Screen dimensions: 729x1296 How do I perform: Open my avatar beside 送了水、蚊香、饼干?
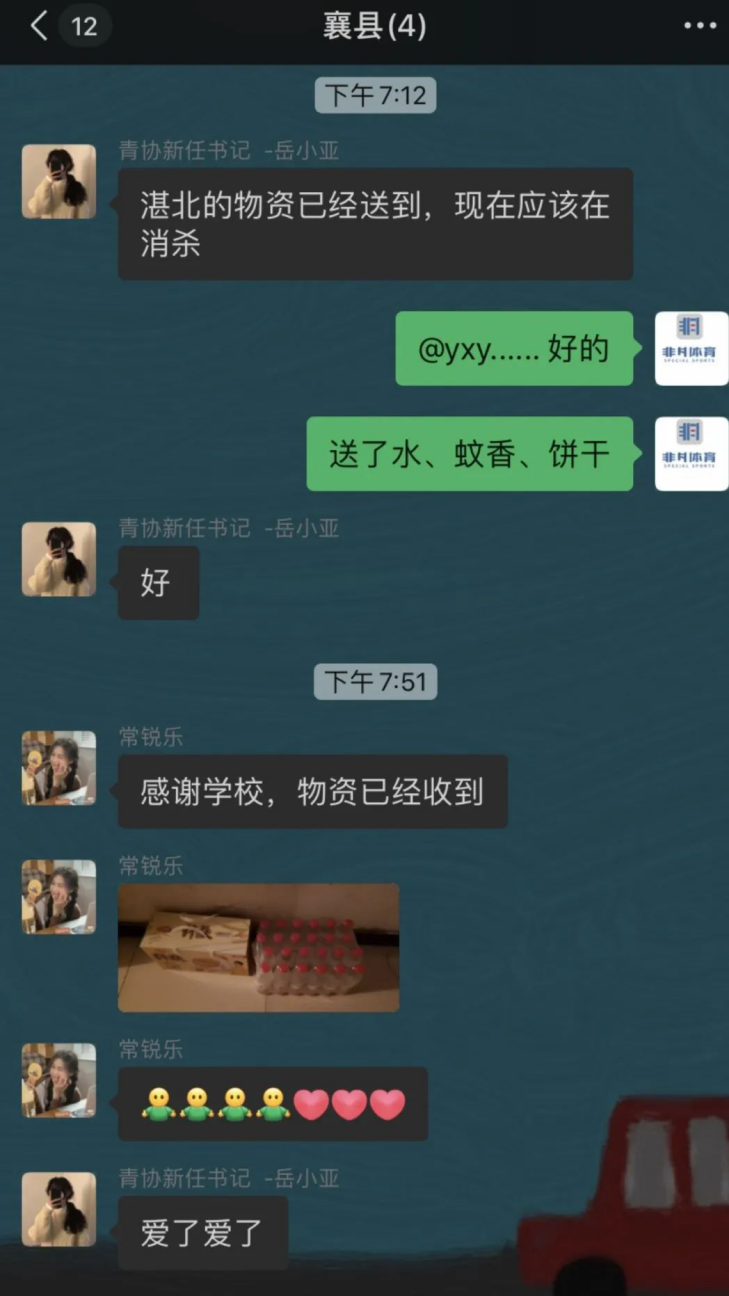click(x=691, y=454)
